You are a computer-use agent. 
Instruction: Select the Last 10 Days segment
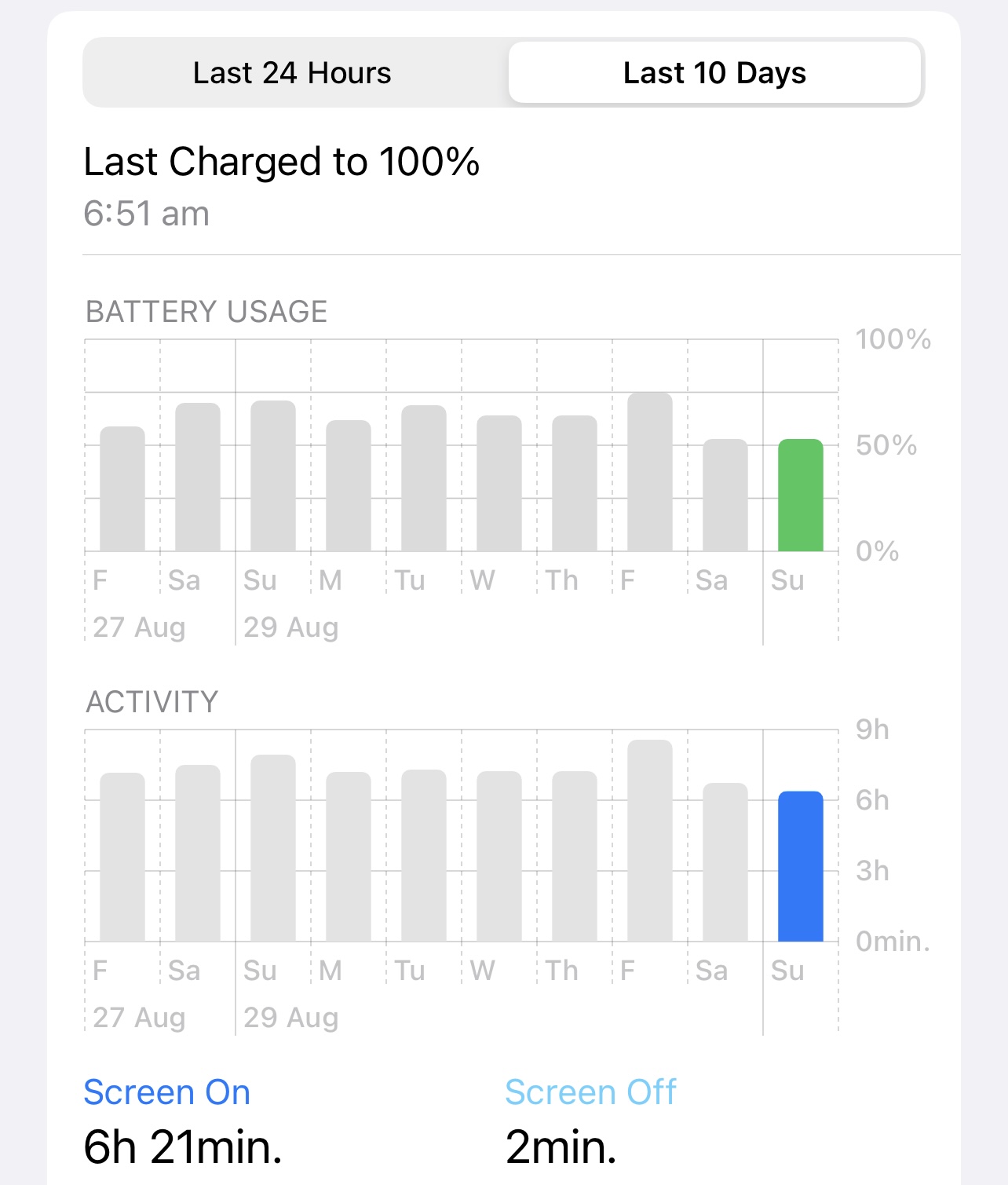(714, 73)
